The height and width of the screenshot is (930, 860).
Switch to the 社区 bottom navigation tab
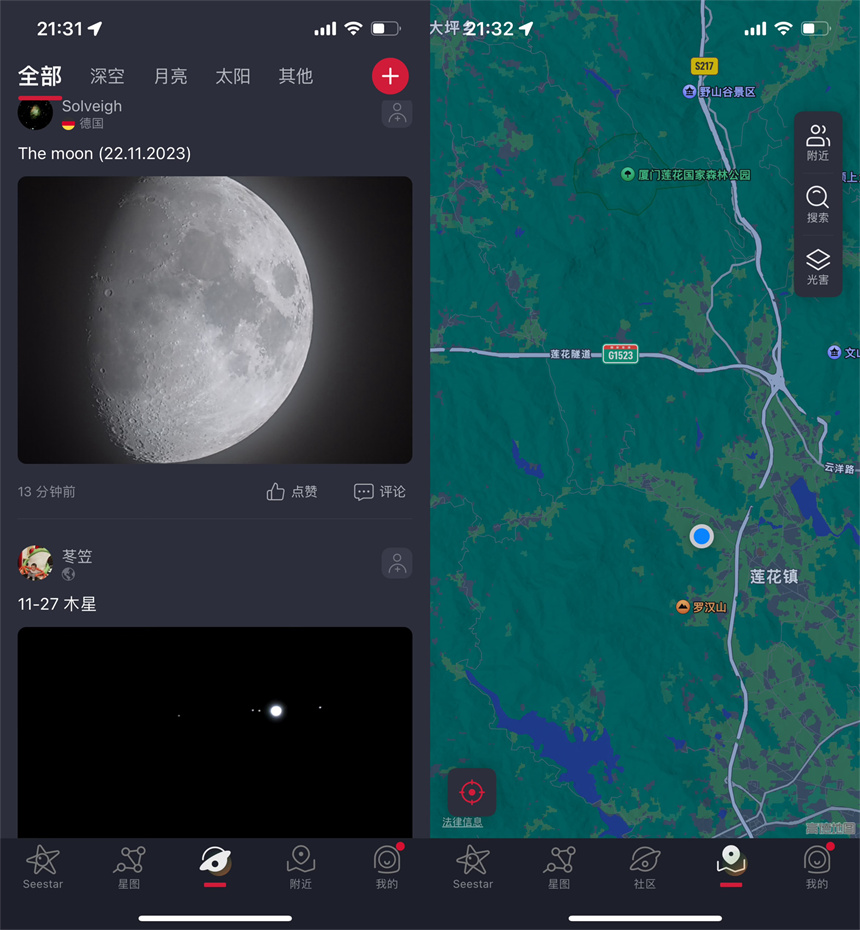(645, 867)
